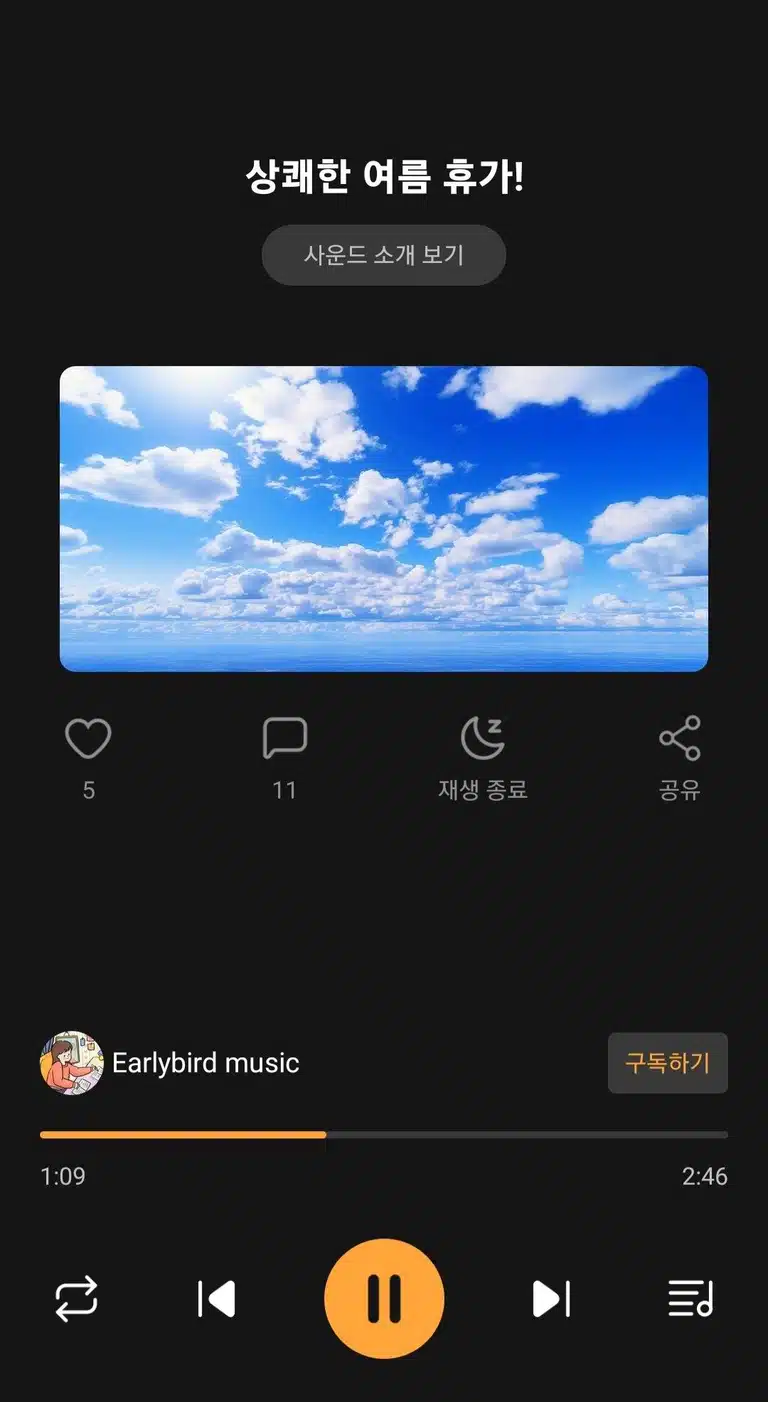This screenshot has height=1402, width=768.
Task: Tap the 사운드 소개 보기 button
Action: pos(384,255)
